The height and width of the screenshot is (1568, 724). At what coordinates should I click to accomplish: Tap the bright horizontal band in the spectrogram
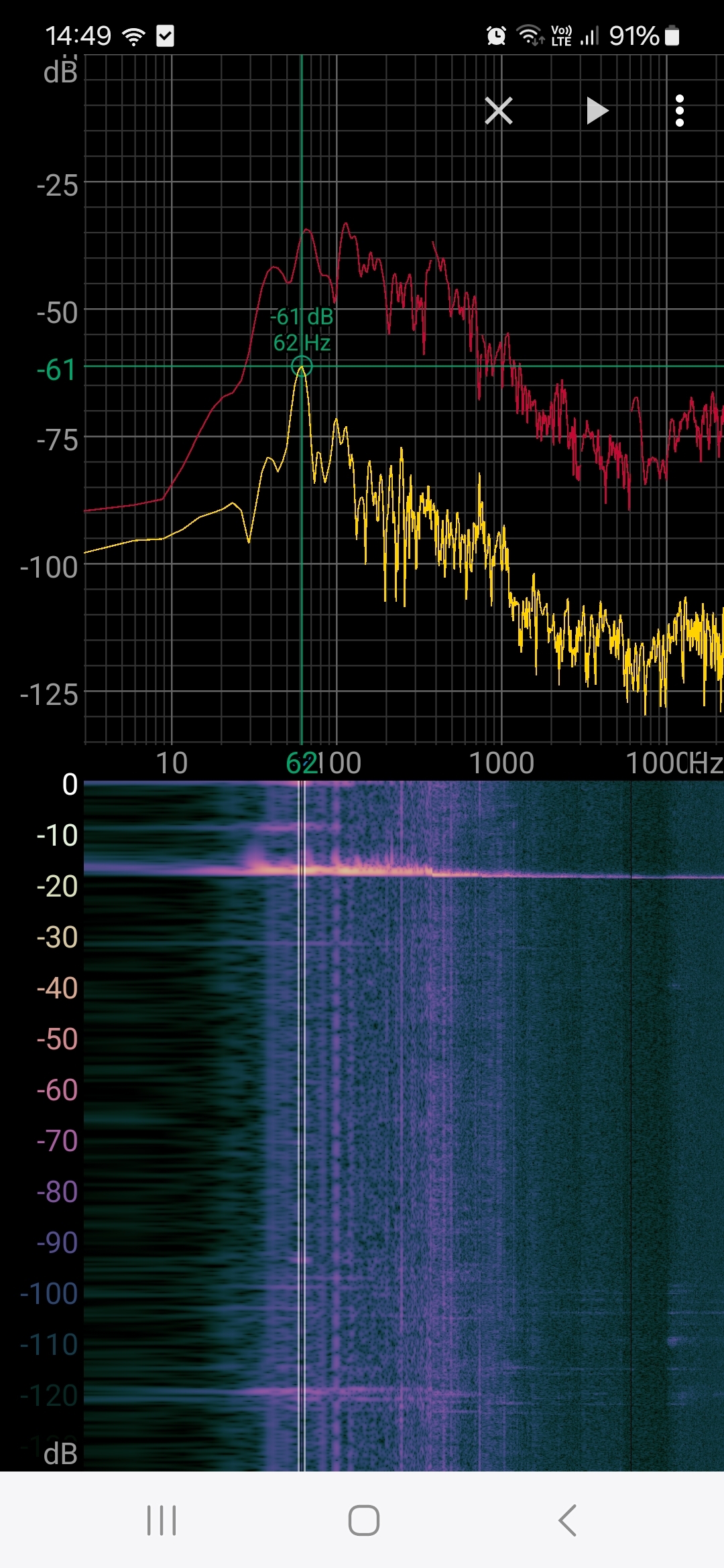[402, 871]
